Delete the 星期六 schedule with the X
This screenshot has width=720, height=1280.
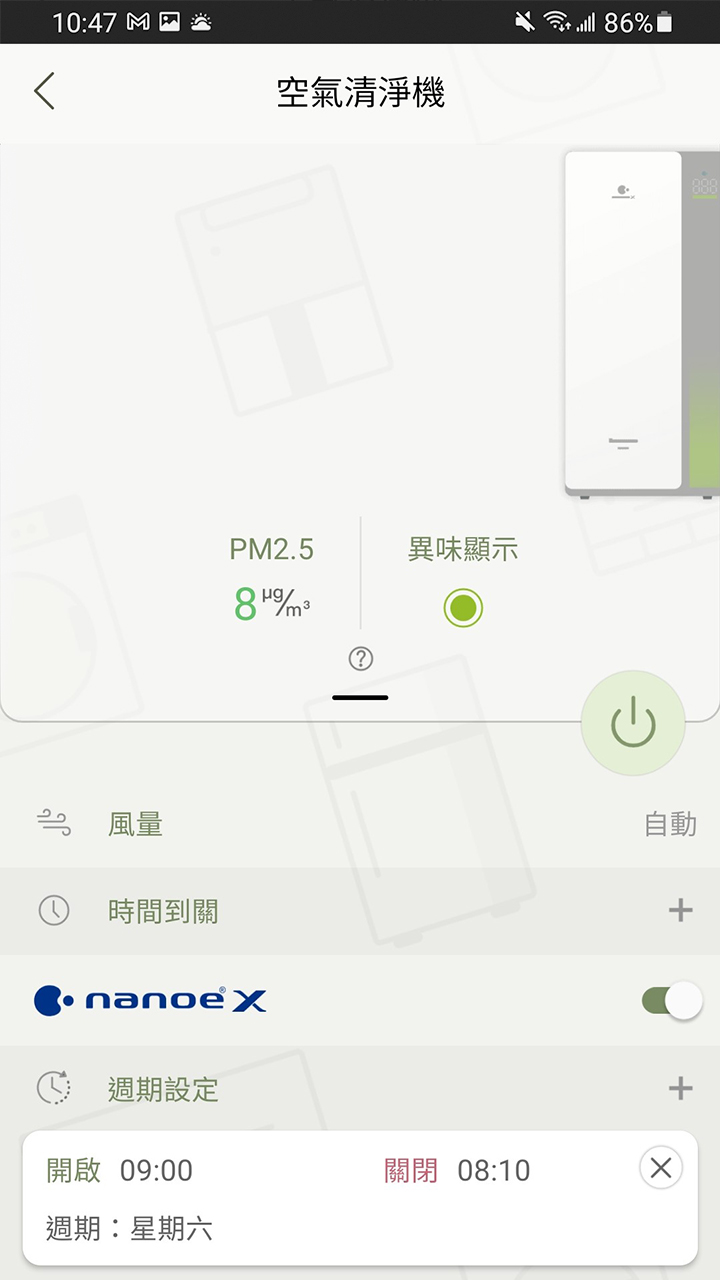[x=660, y=1168]
